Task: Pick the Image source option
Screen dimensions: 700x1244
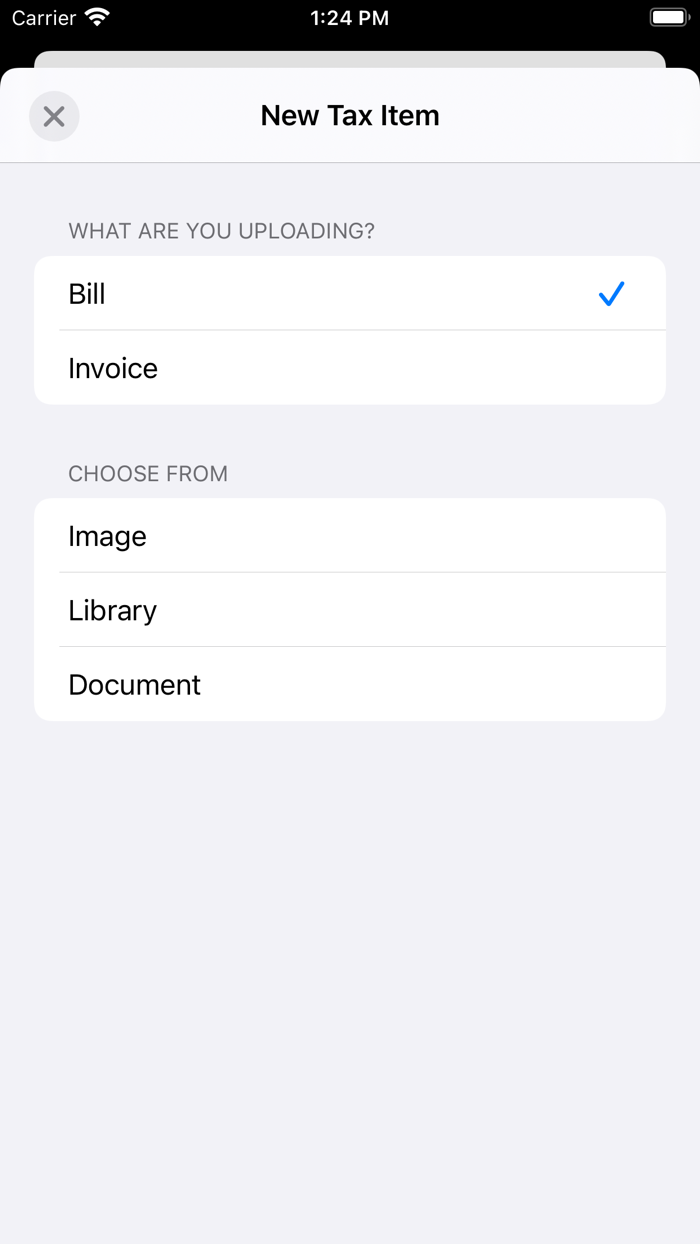Action: 350,536
